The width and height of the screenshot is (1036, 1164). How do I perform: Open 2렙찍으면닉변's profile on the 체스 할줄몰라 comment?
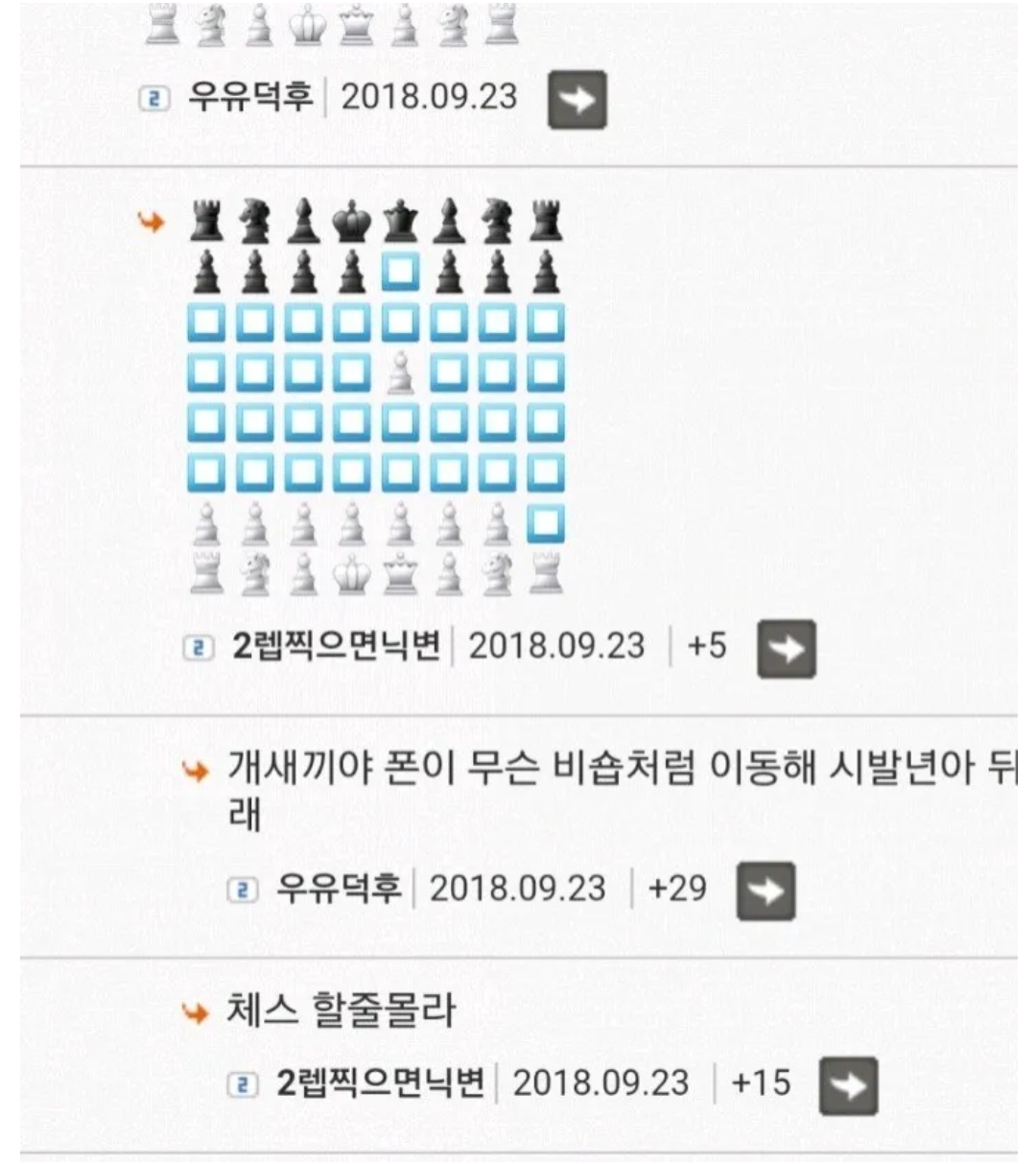(380, 1083)
